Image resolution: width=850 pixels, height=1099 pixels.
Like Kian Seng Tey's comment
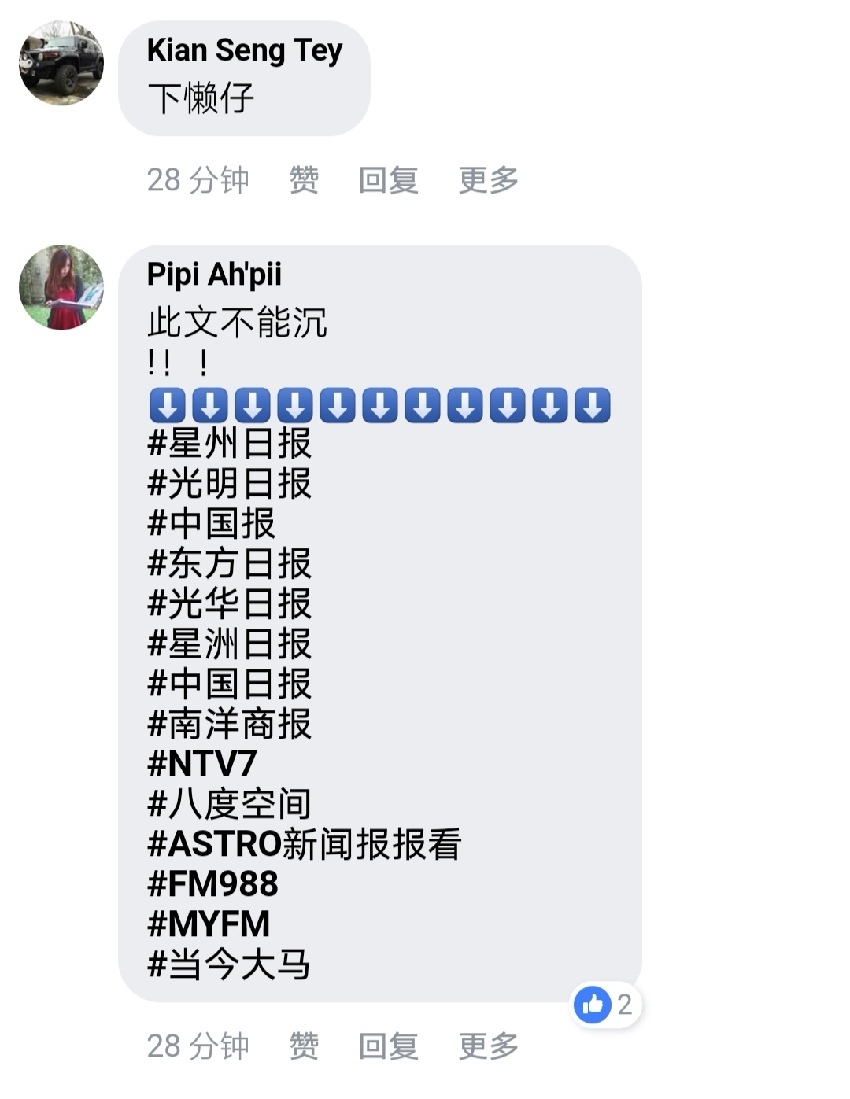[304, 180]
